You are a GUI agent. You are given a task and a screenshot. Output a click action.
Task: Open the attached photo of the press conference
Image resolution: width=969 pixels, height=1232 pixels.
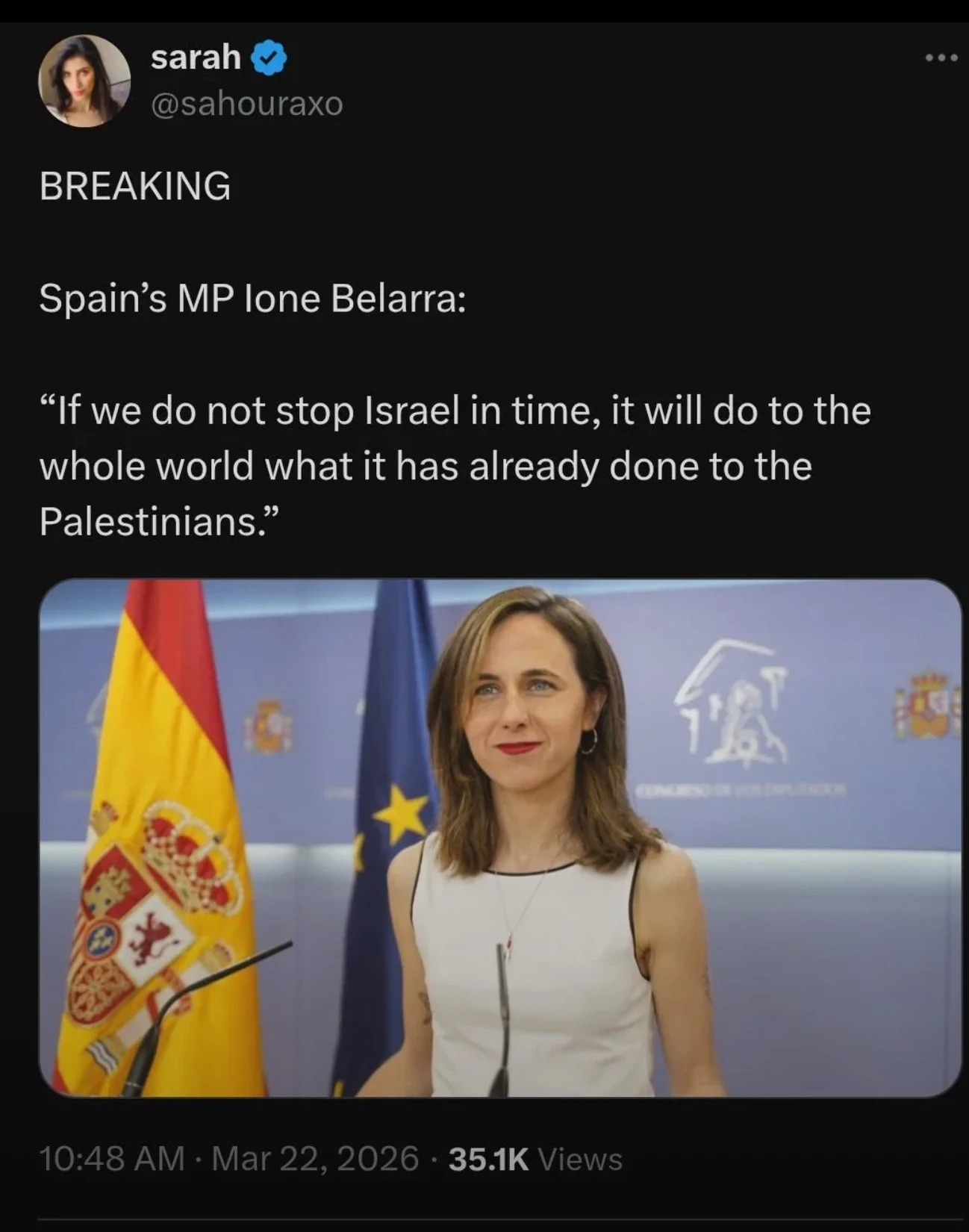click(x=500, y=838)
